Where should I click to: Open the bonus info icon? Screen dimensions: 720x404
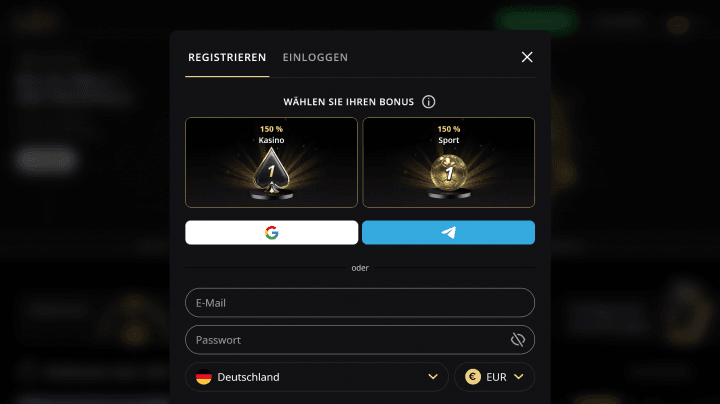[429, 102]
